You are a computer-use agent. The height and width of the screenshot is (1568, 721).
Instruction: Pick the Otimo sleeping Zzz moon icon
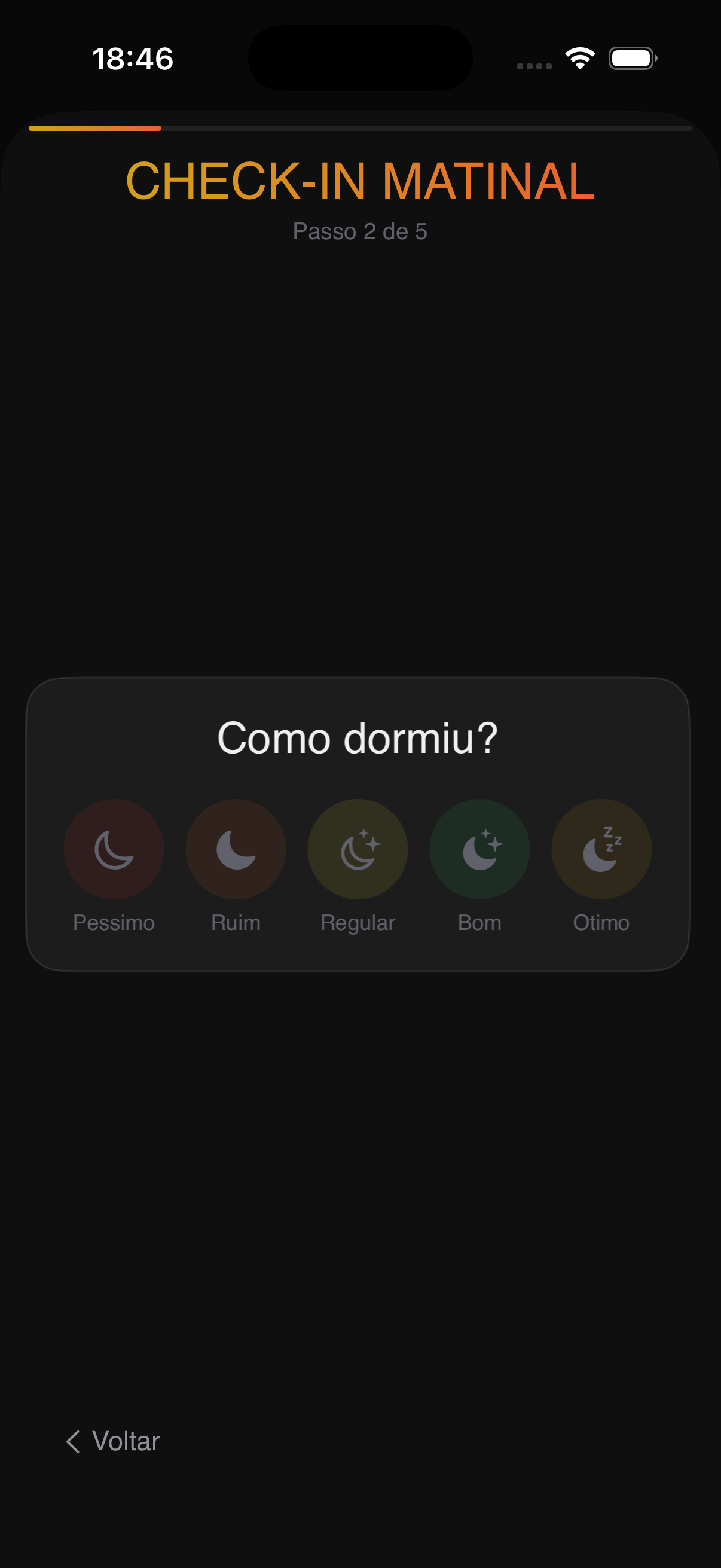pyautogui.click(x=601, y=850)
